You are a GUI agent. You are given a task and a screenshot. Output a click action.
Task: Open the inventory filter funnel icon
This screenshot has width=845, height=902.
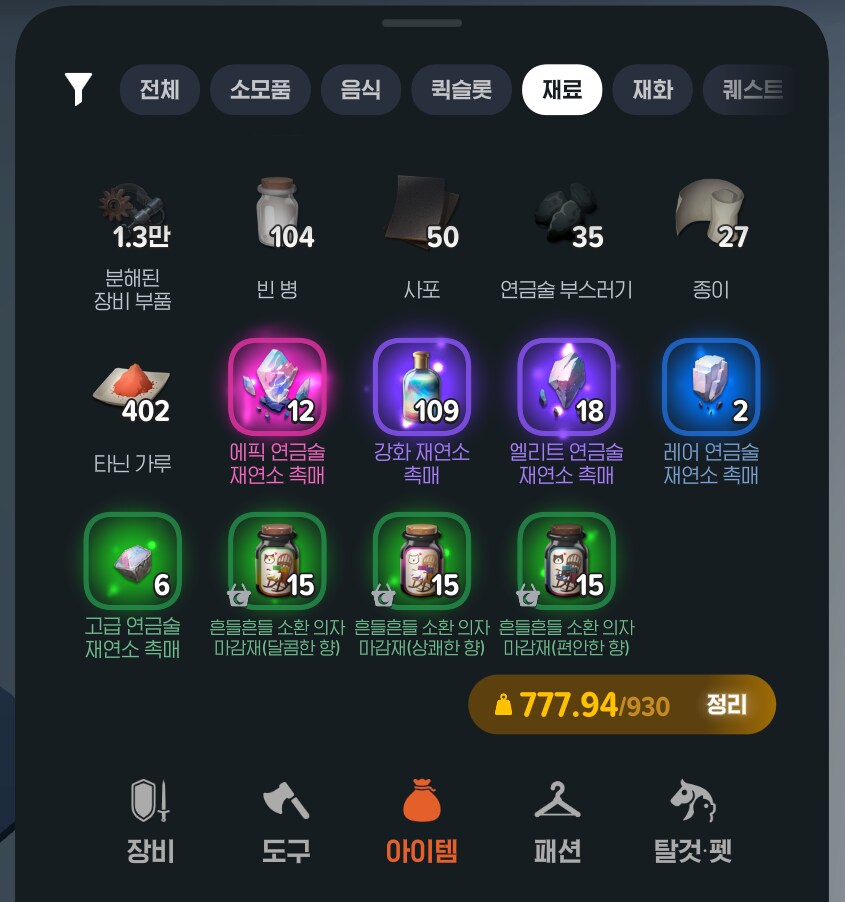tap(78, 90)
